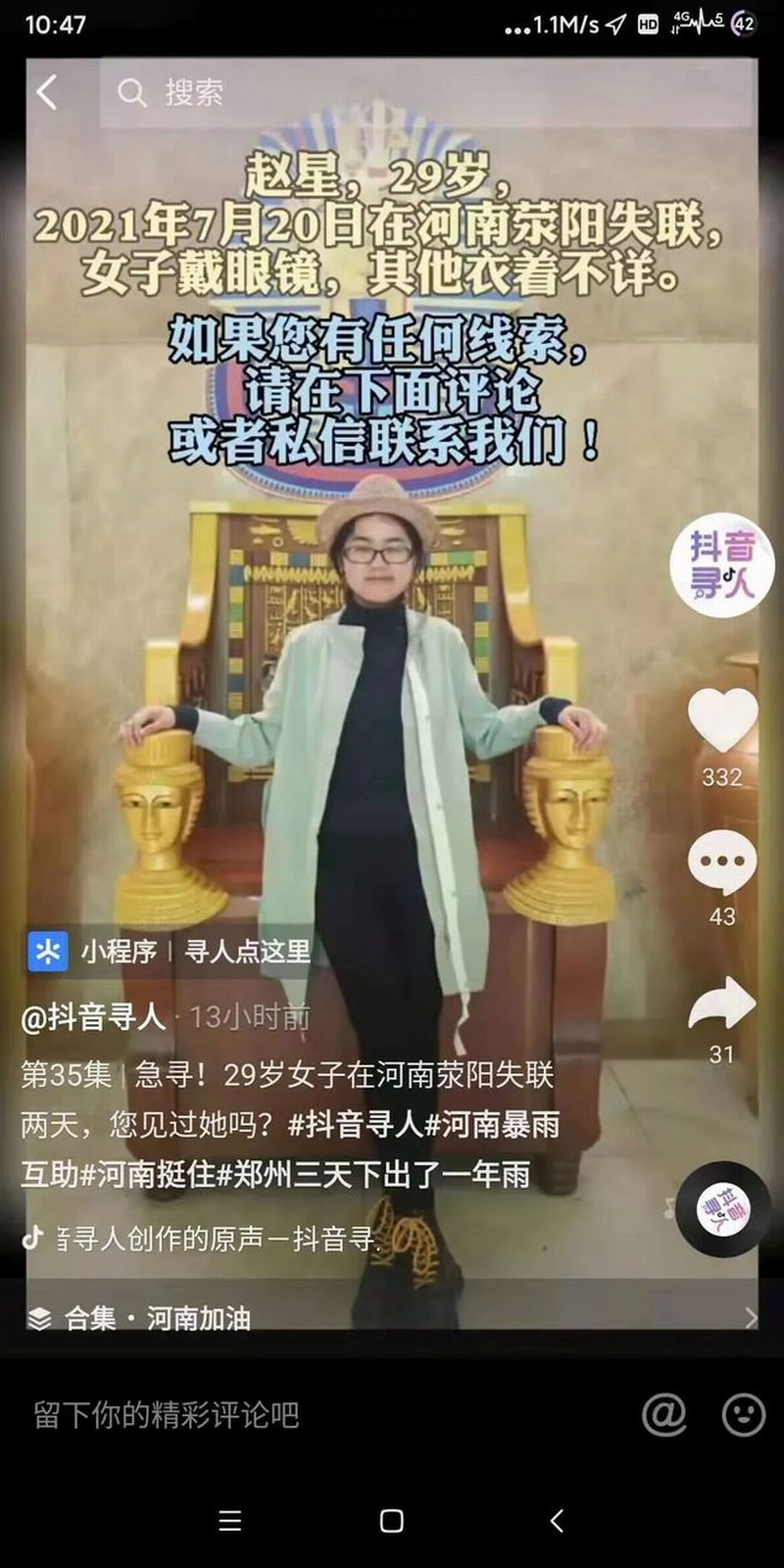Share the video using the share arrow

pyautogui.click(x=723, y=1002)
